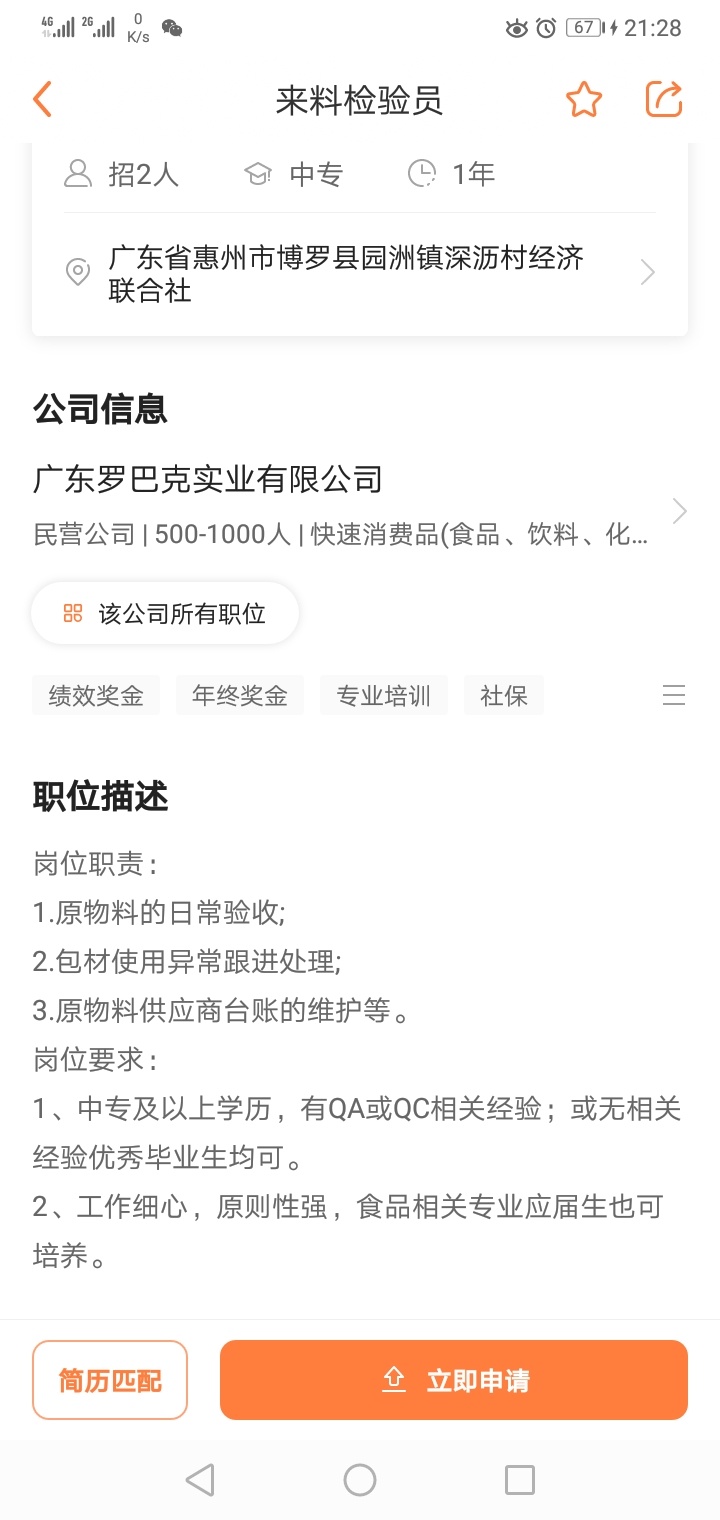This screenshot has width=720, height=1520.
Task: Apply now with 立即申请
Action: 454,1380
